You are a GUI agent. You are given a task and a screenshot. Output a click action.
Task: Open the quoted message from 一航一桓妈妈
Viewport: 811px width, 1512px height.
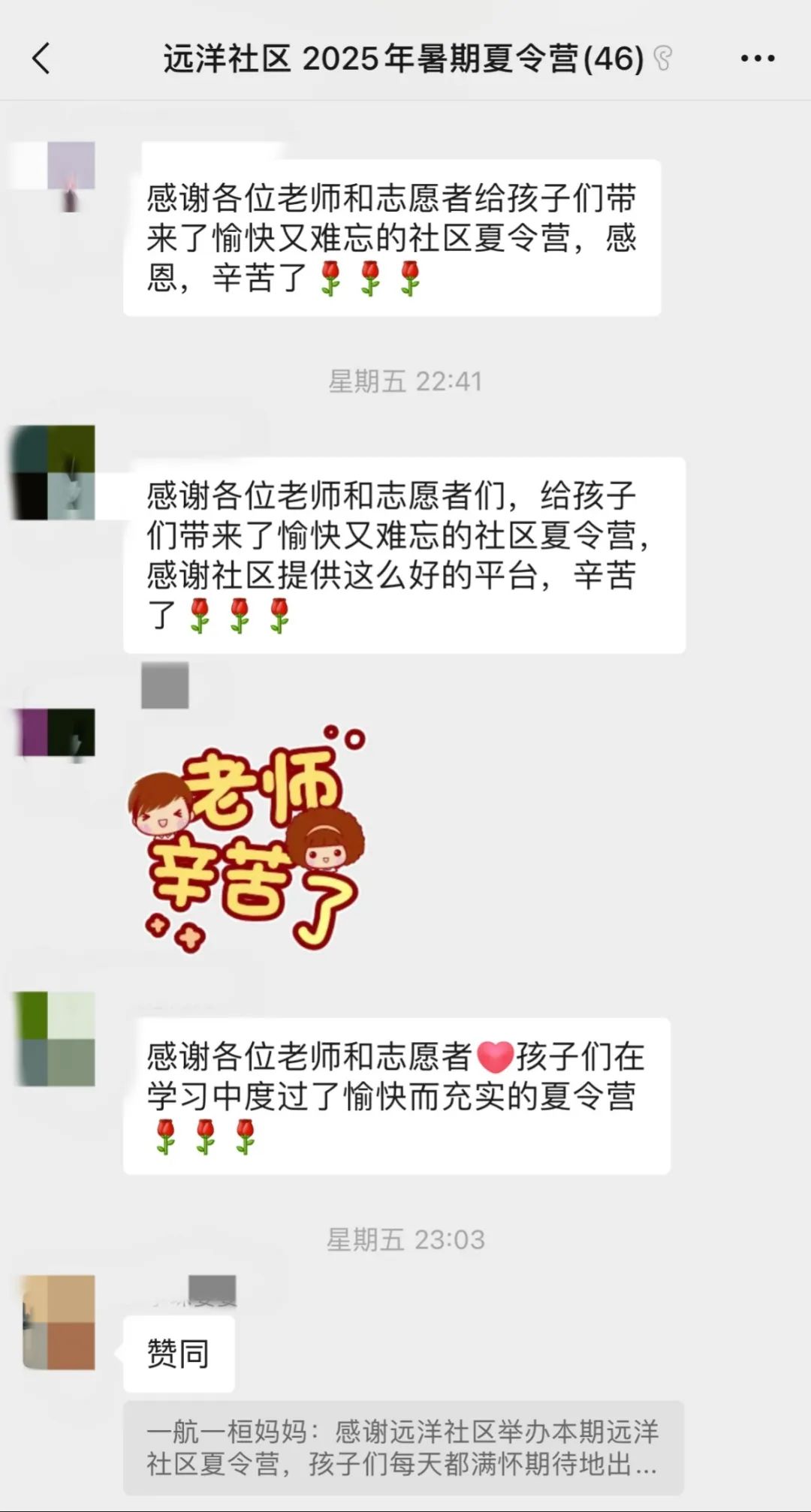(x=403, y=1447)
